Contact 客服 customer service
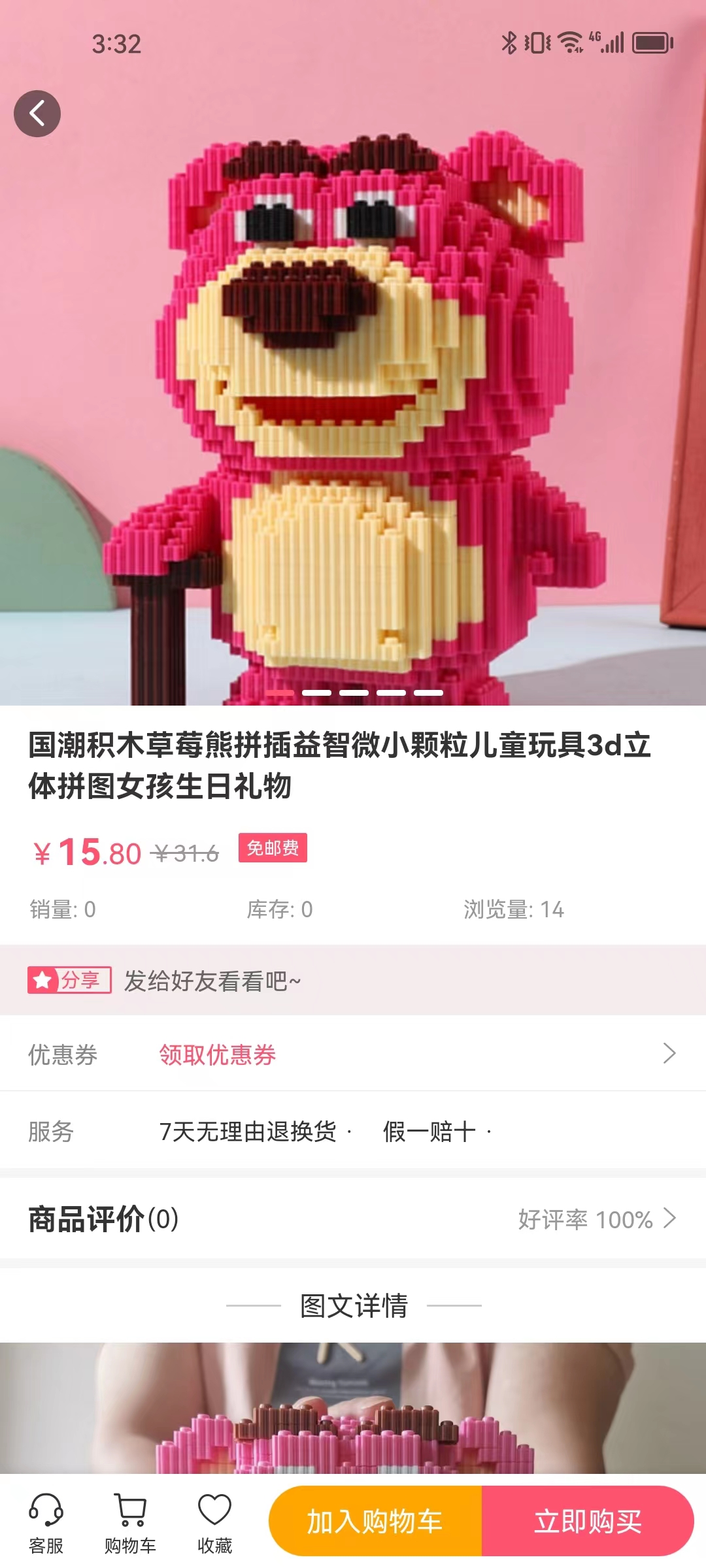 pos(46,1524)
